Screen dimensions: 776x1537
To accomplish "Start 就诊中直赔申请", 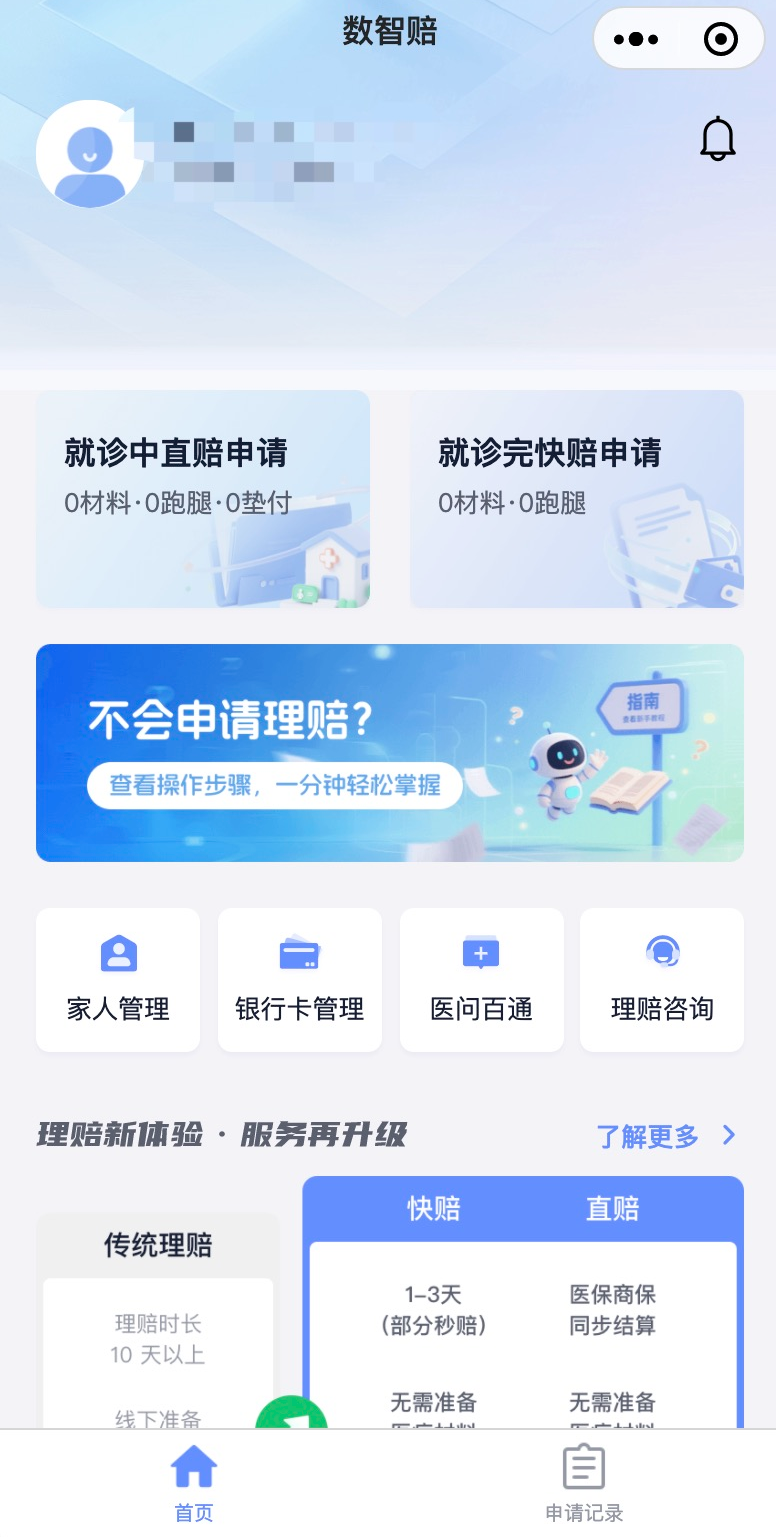I will click(x=203, y=498).
